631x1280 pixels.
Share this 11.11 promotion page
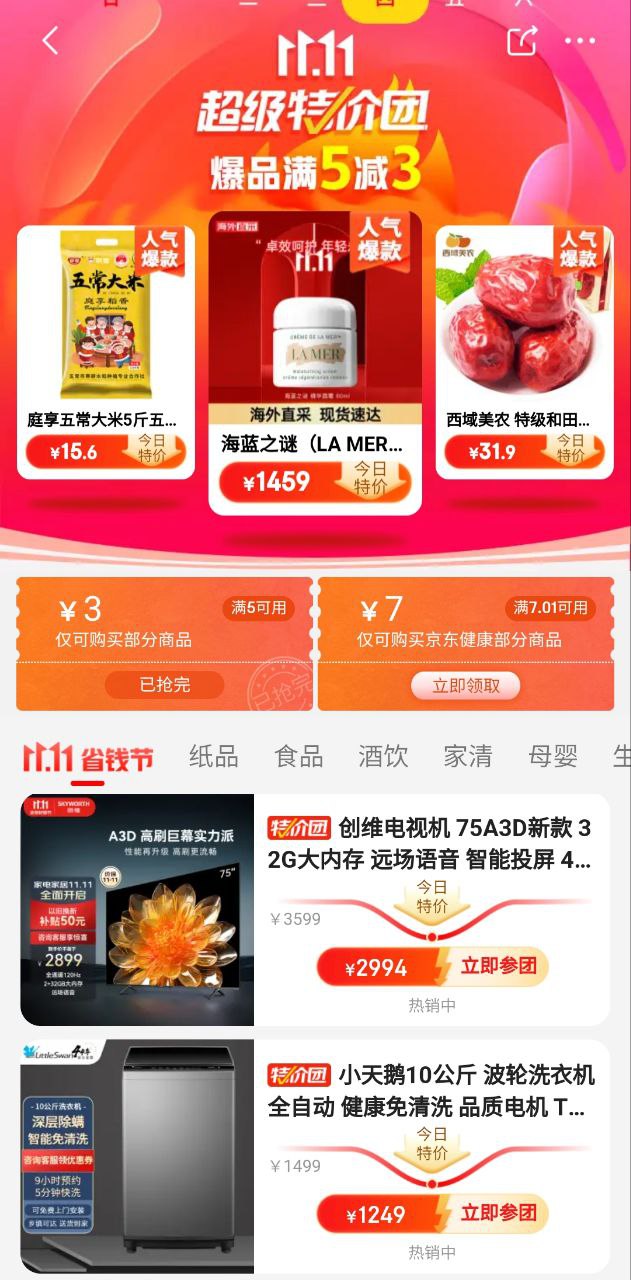point(522,41)
